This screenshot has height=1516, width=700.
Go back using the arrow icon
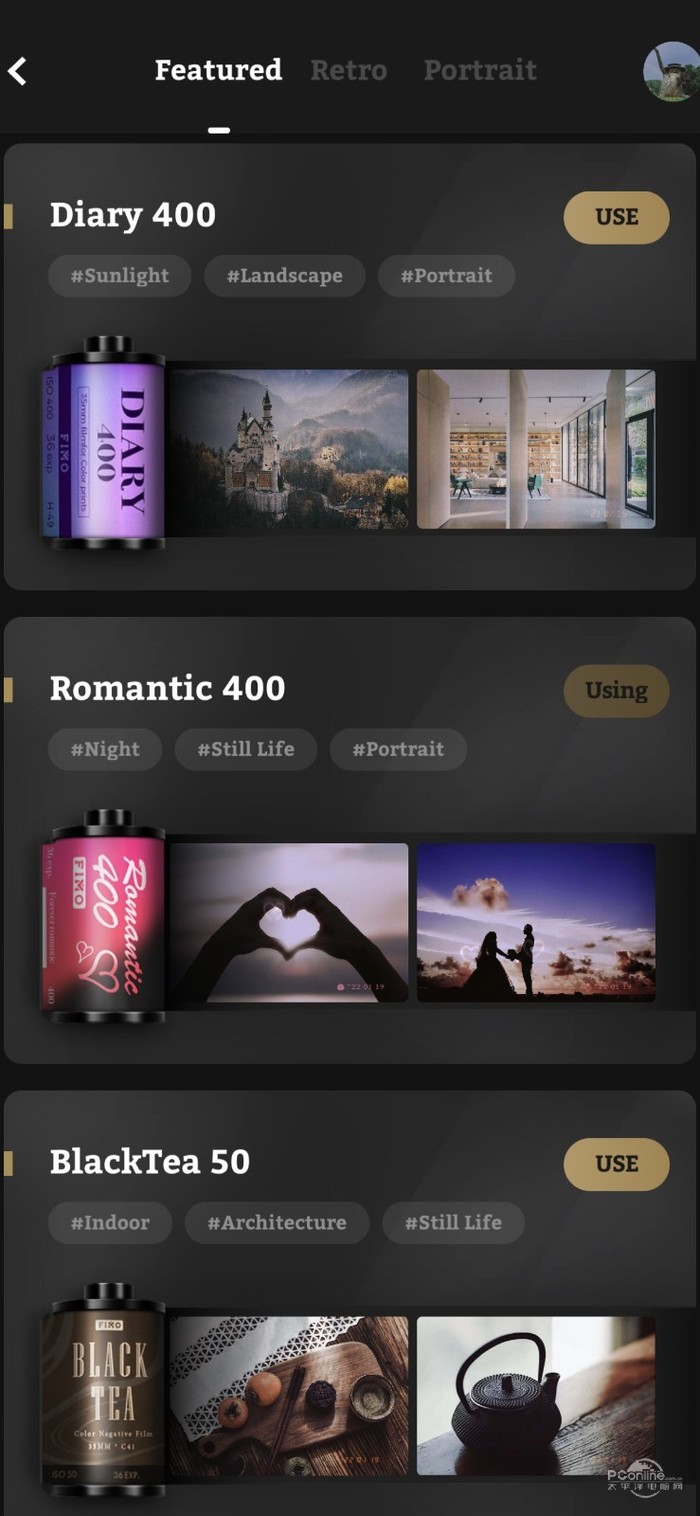(x=18, y=71)
